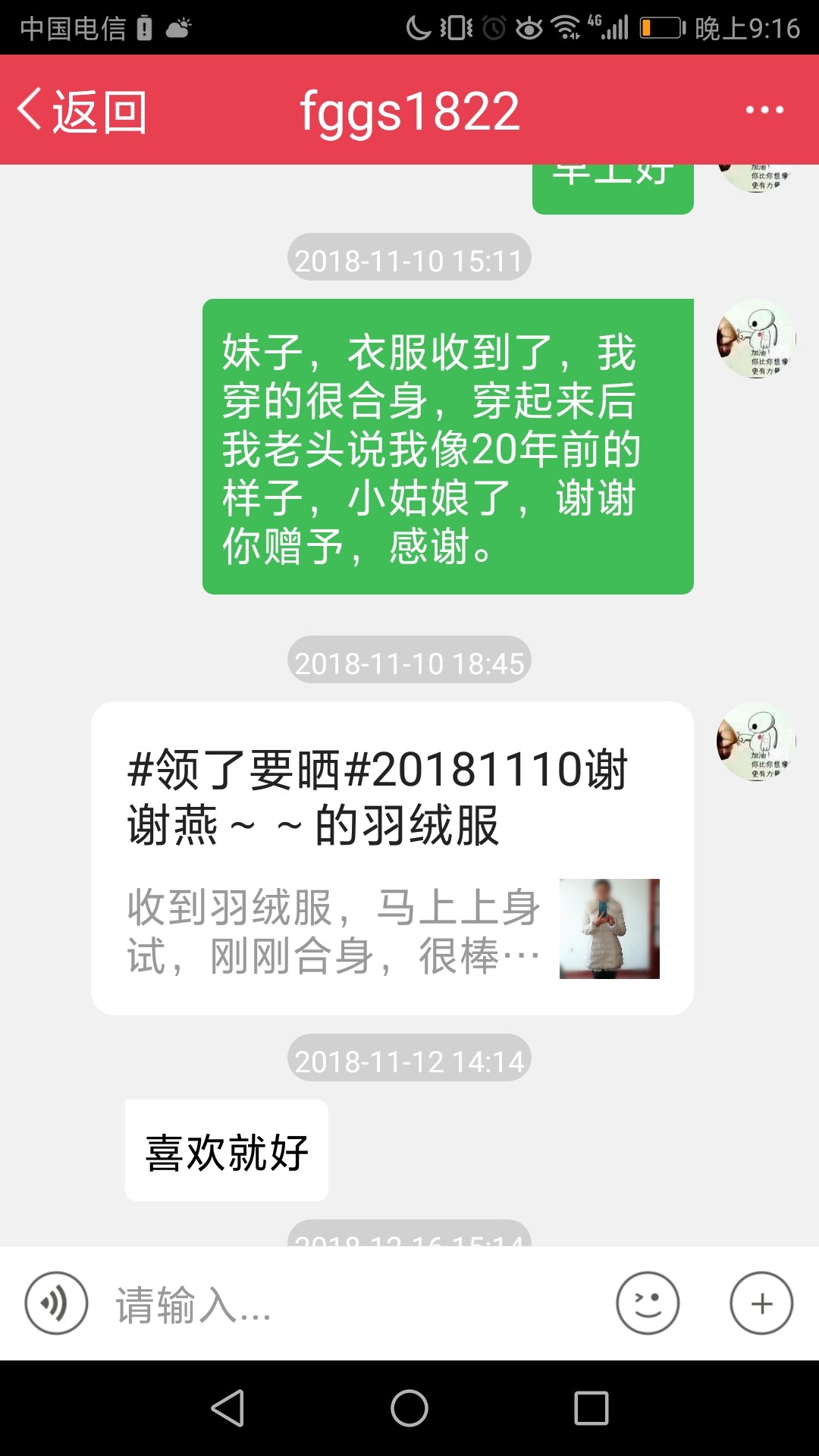
Task: Open recent apps from navigation bar
Action: pos(591,1408)
